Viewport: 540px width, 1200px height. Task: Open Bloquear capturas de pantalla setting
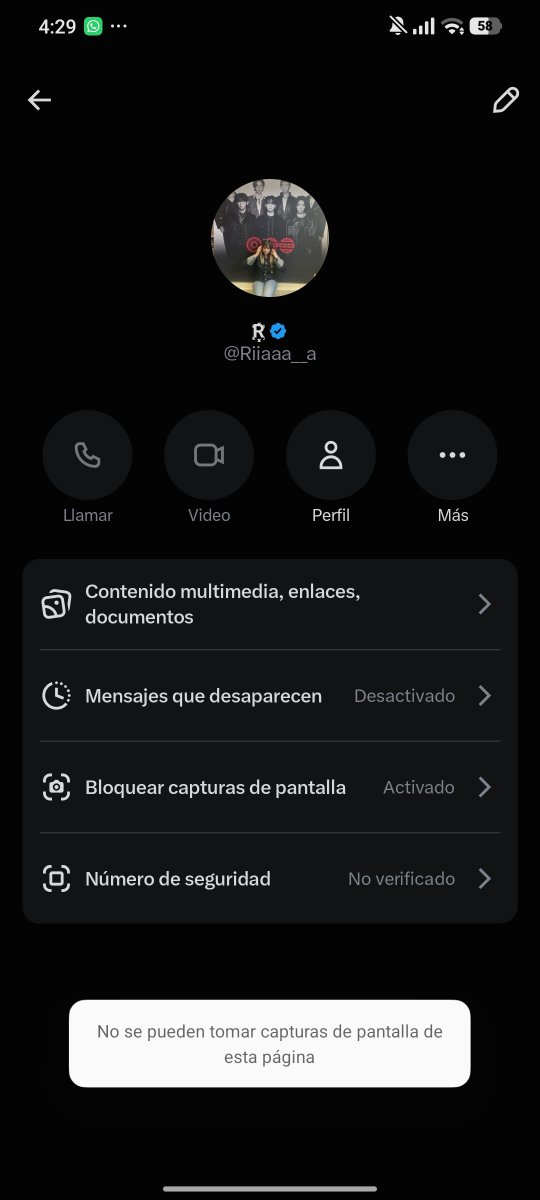pyautogui.click(x=270, y=787)
